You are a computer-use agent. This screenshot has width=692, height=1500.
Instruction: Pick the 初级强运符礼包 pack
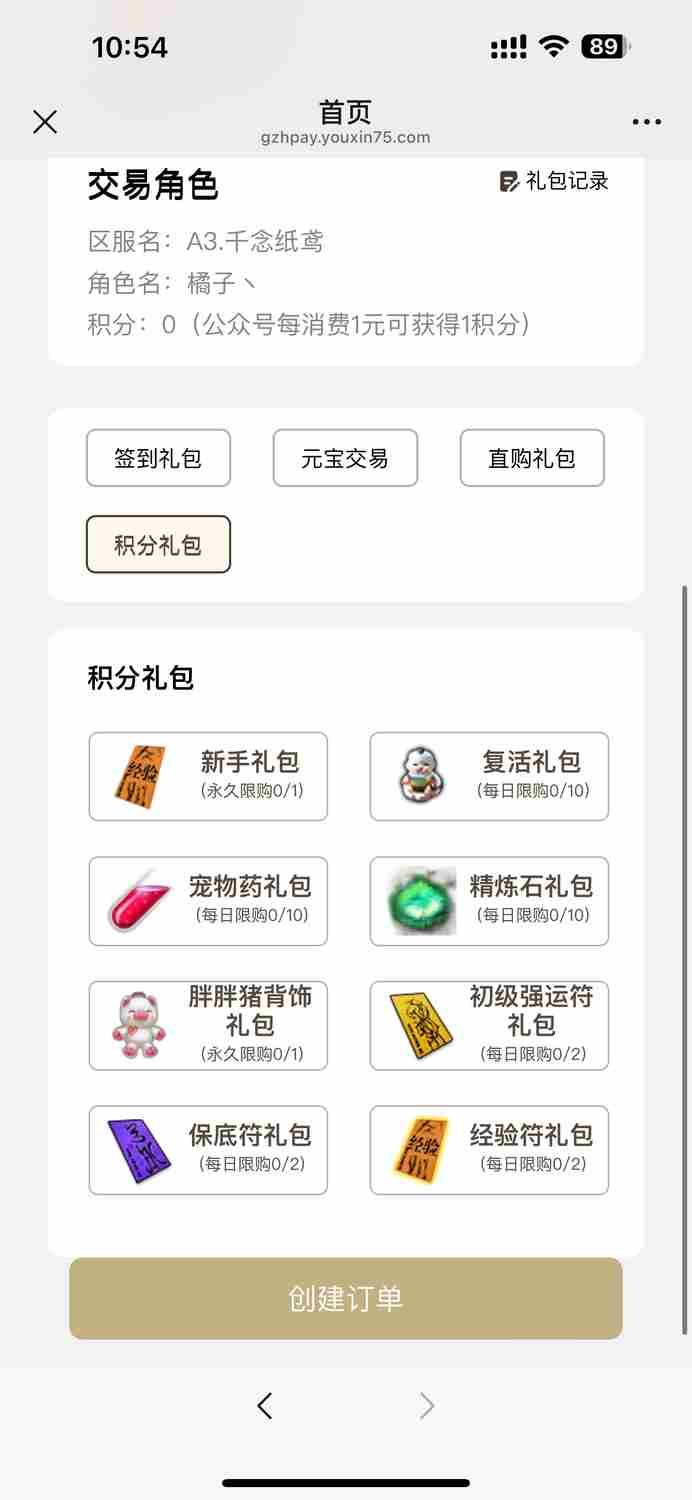[x=489, y=1025]
